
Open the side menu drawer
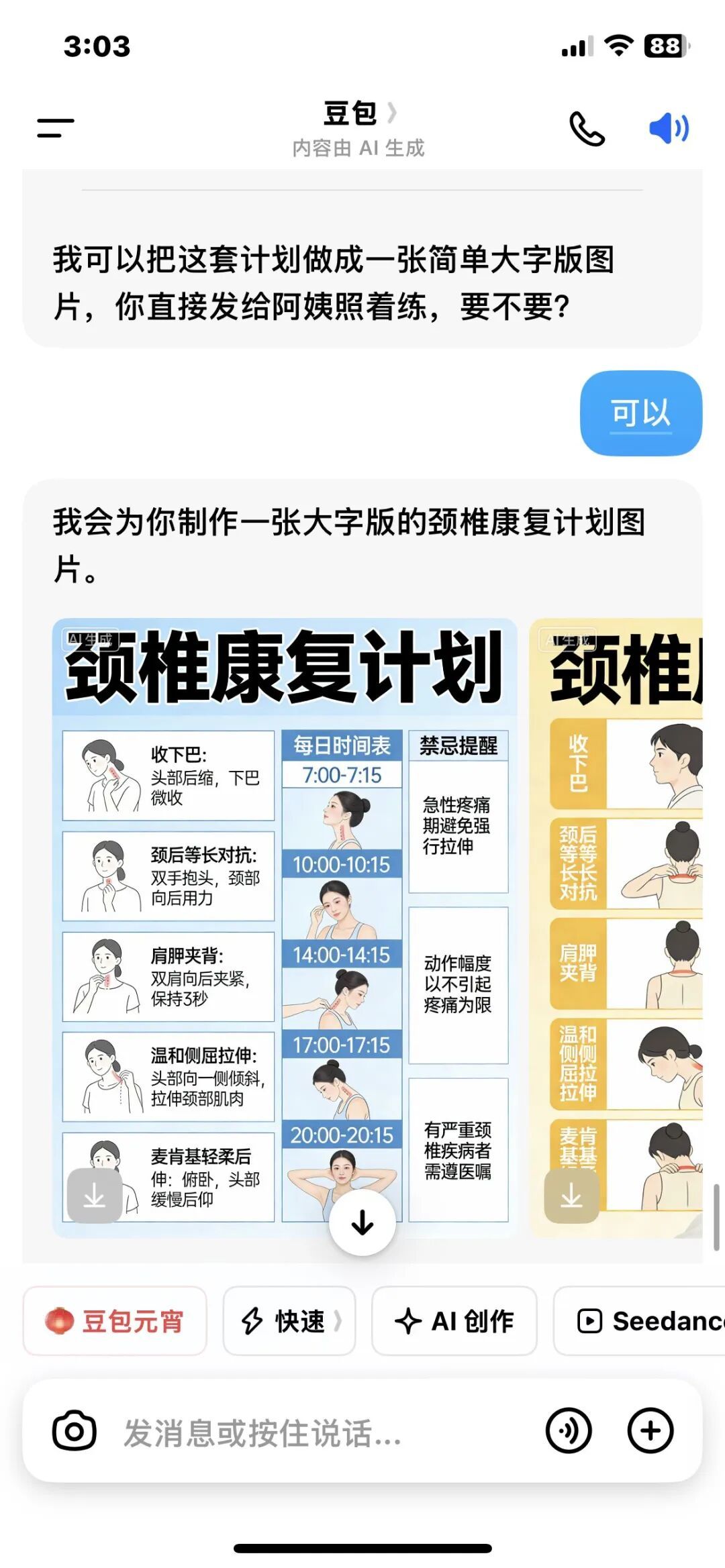(55, 127)
